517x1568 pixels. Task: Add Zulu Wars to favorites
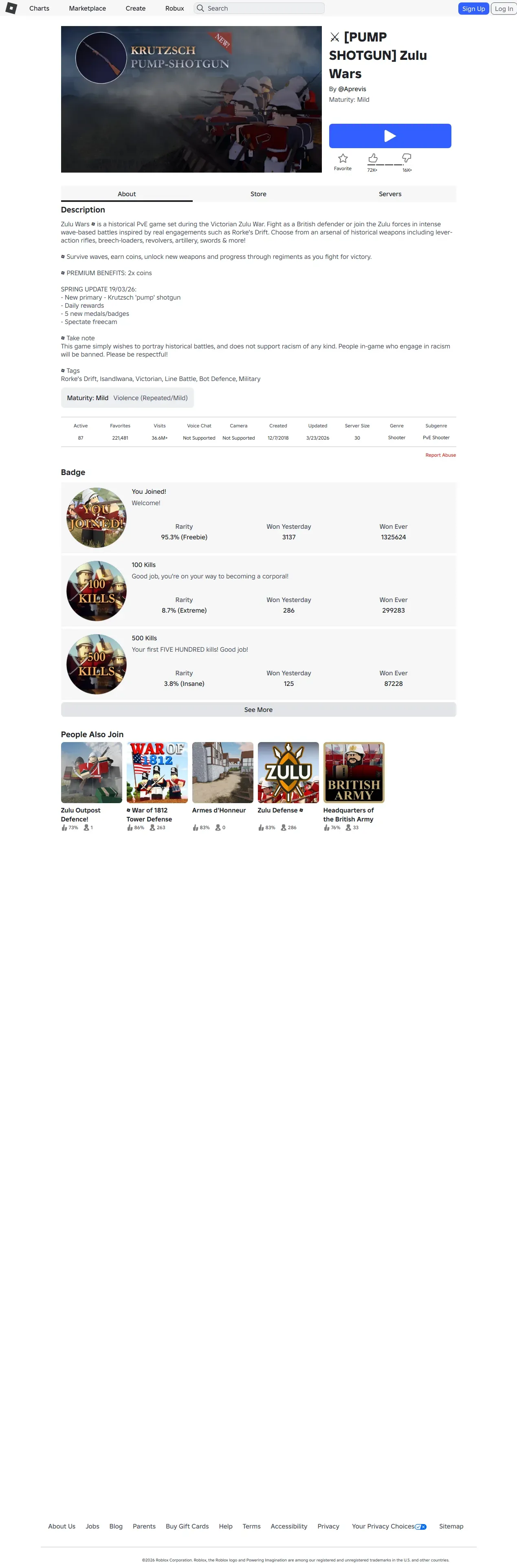coord(343,161)
